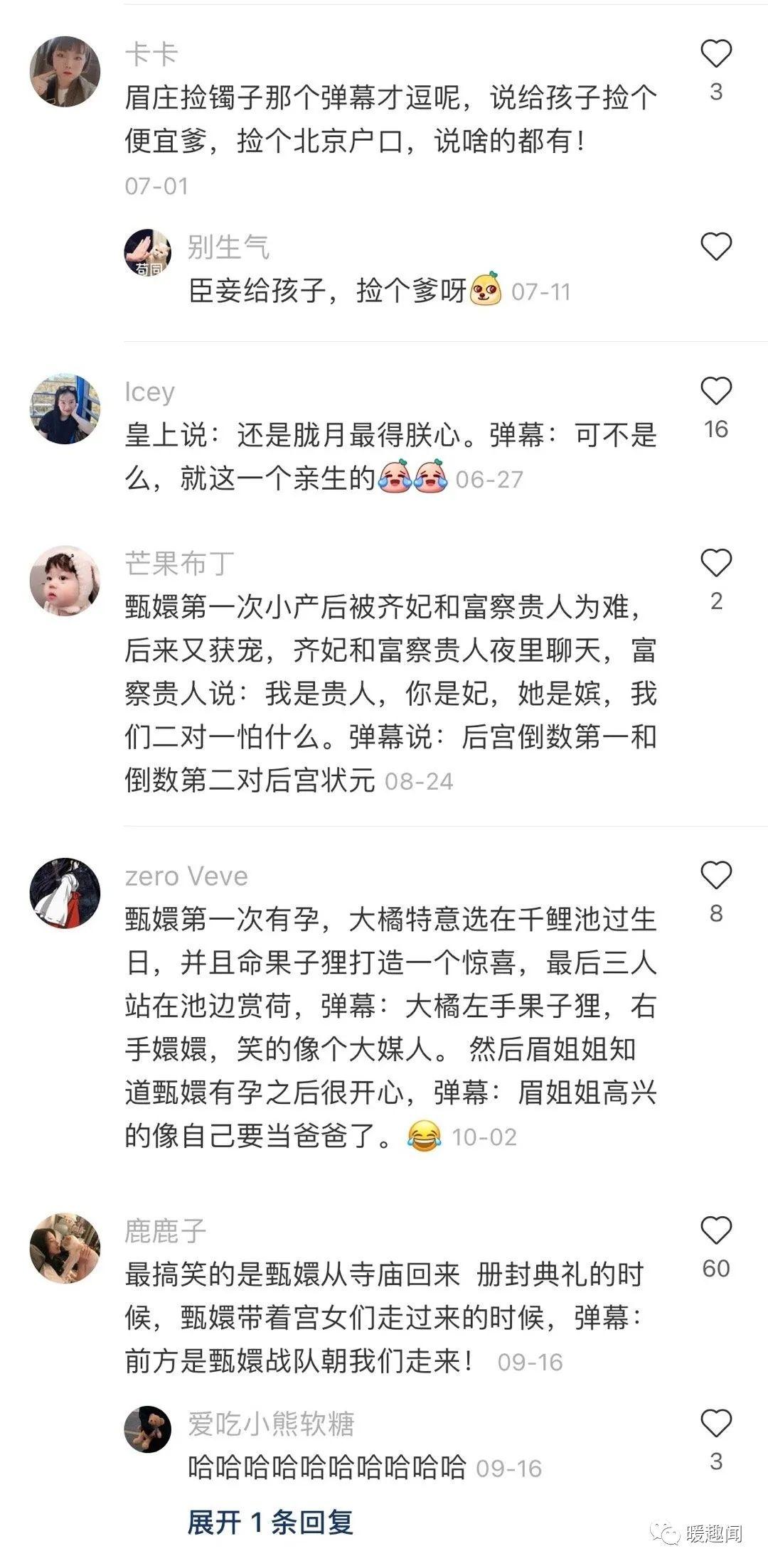Image resolution: width=768 pixels, height=1568 pixels.
Task: Like 爱吃小熊软糖's reply
Action: (x=715, y=1424)
